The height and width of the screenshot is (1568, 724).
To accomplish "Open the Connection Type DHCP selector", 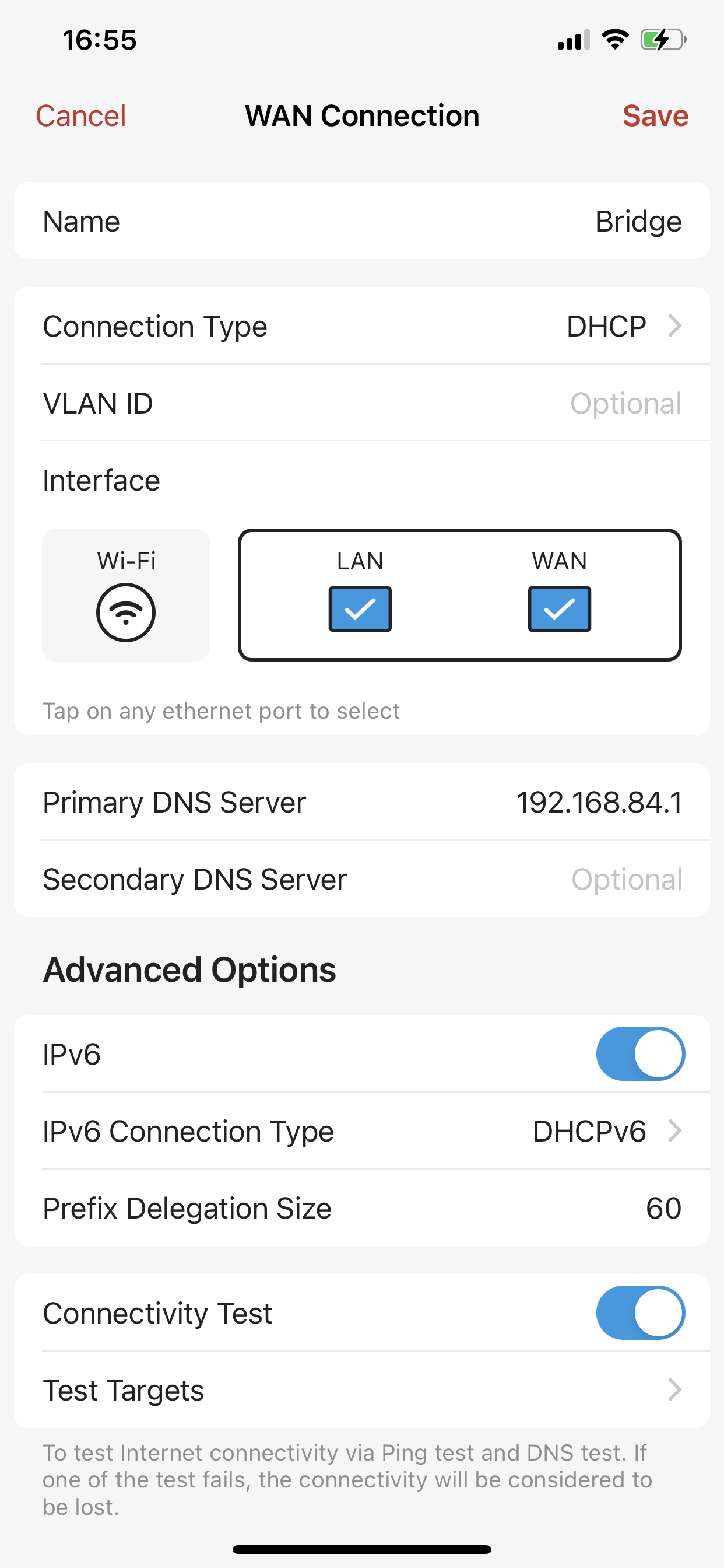I will click(x=362, y=326).
